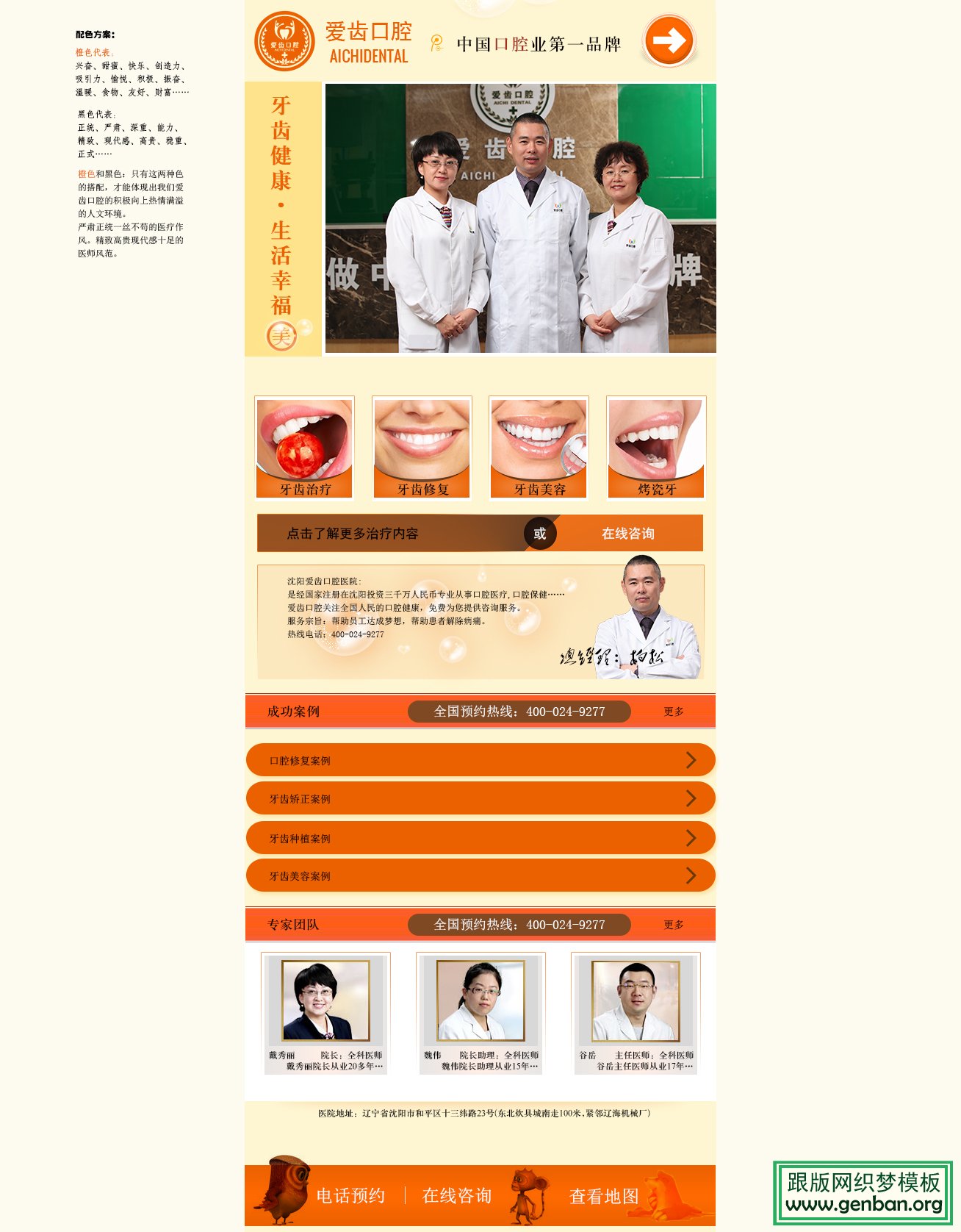Screen dimensions: 961x1232
Task: Click 更多 in the 成功案例 section
Action: (673, 711)
